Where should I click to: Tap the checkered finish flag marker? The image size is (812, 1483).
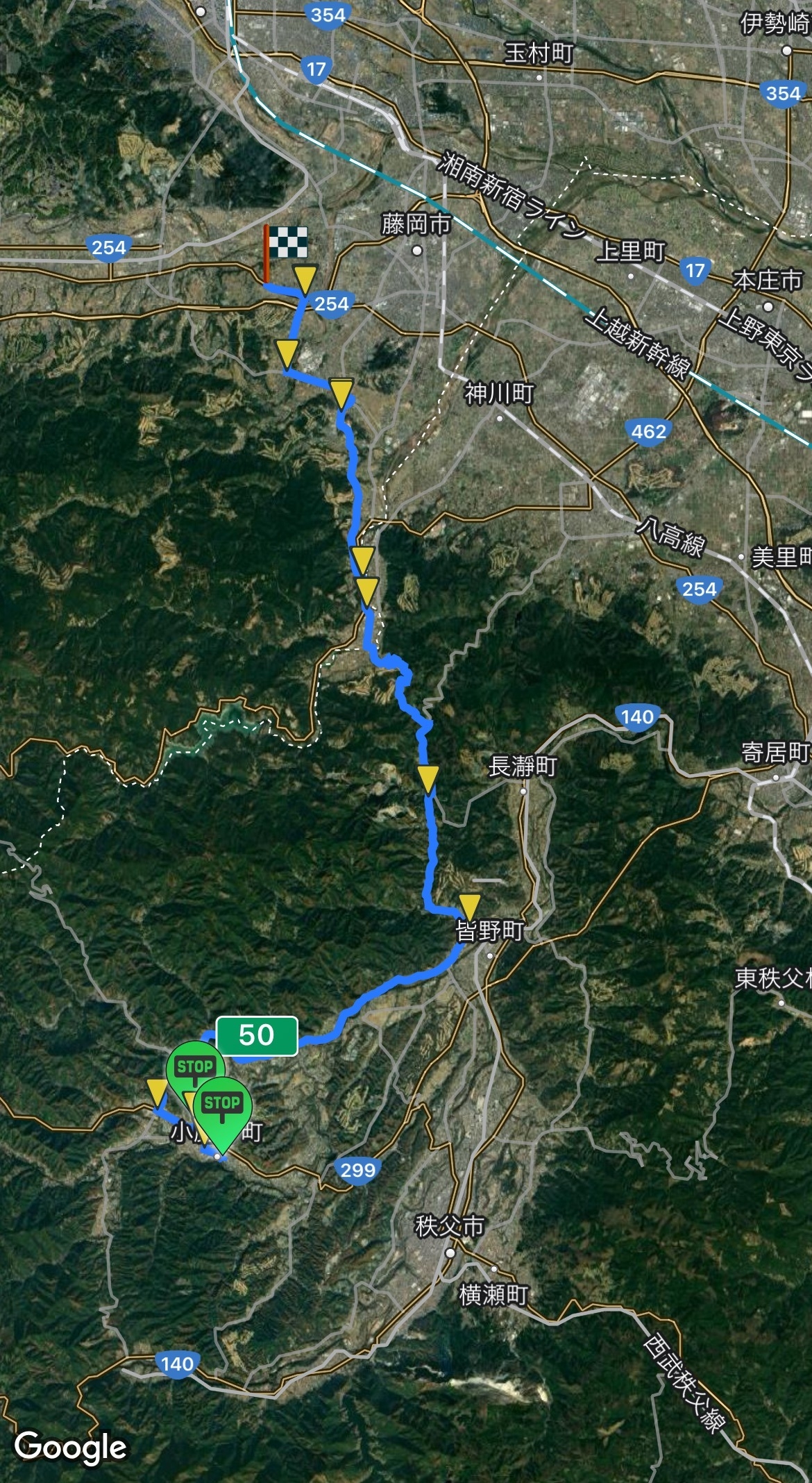286,244
